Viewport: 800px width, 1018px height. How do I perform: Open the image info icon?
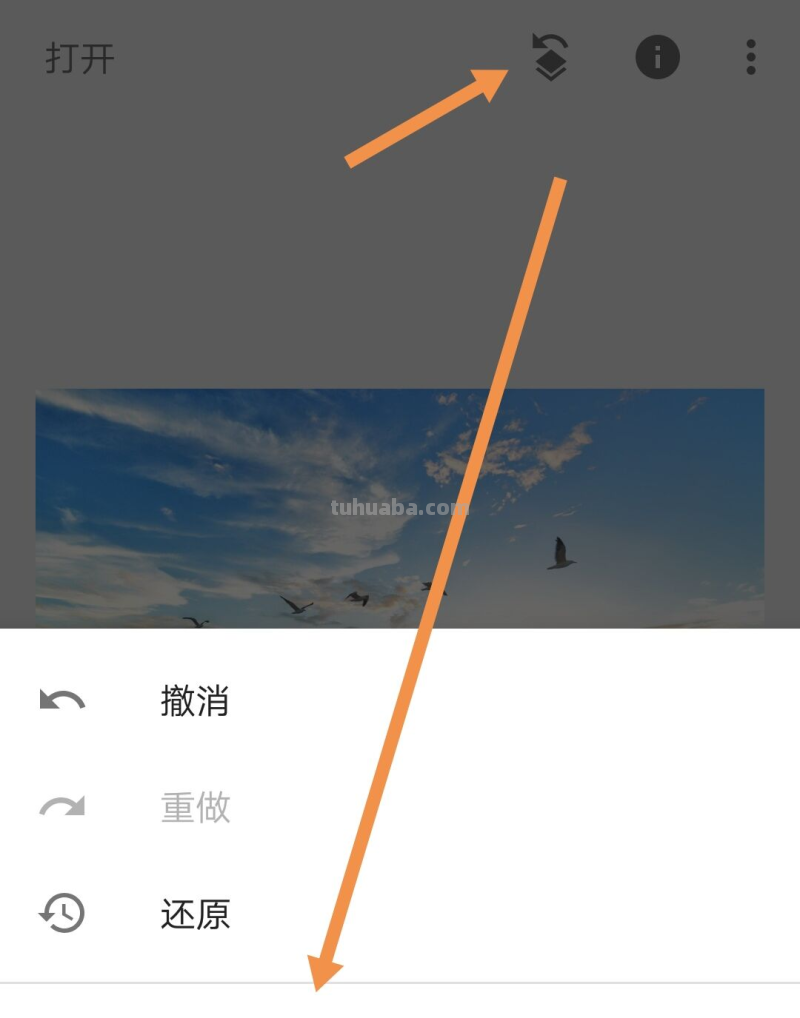point(657,57)
